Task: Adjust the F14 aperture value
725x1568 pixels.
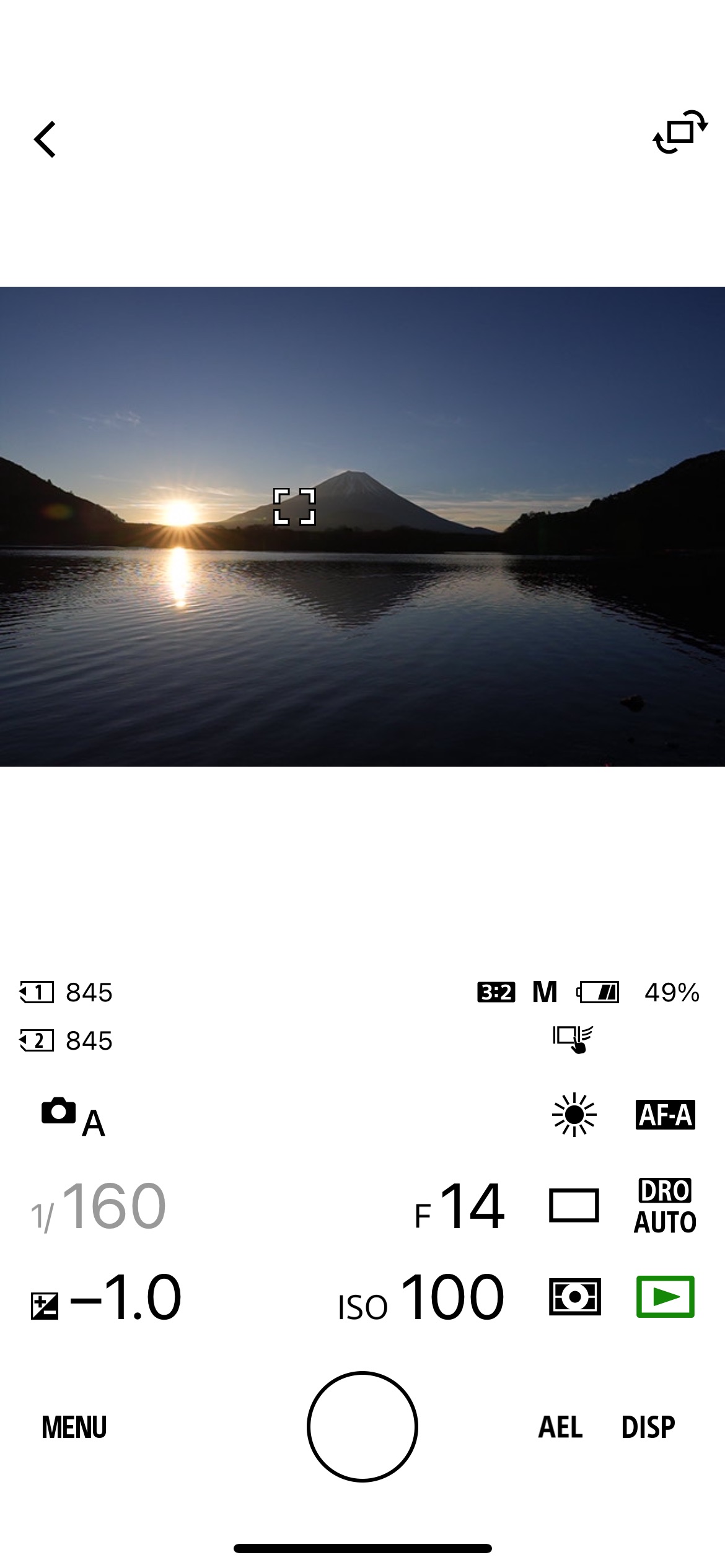Action: [x=460, y=1206]
